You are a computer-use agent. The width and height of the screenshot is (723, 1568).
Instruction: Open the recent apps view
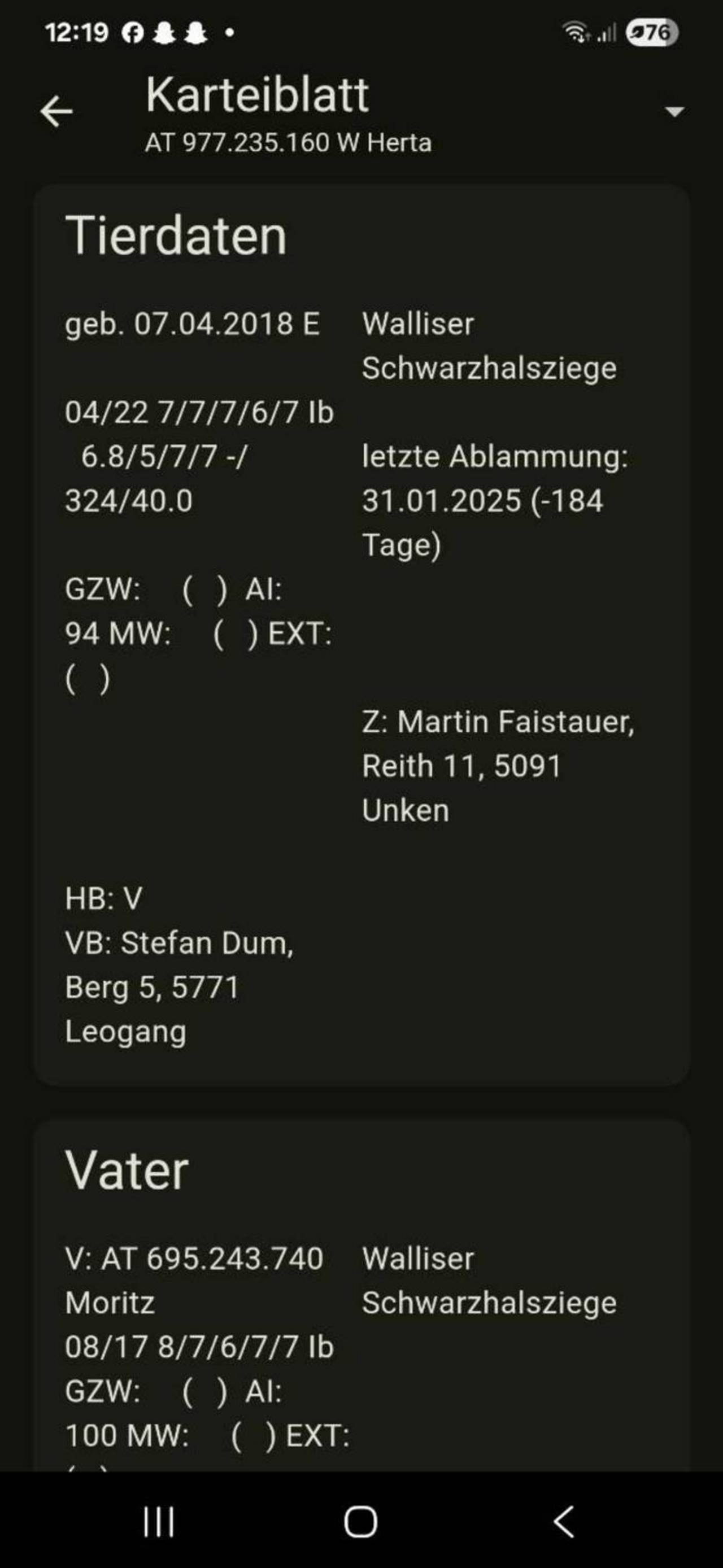tap(158, 1522)
